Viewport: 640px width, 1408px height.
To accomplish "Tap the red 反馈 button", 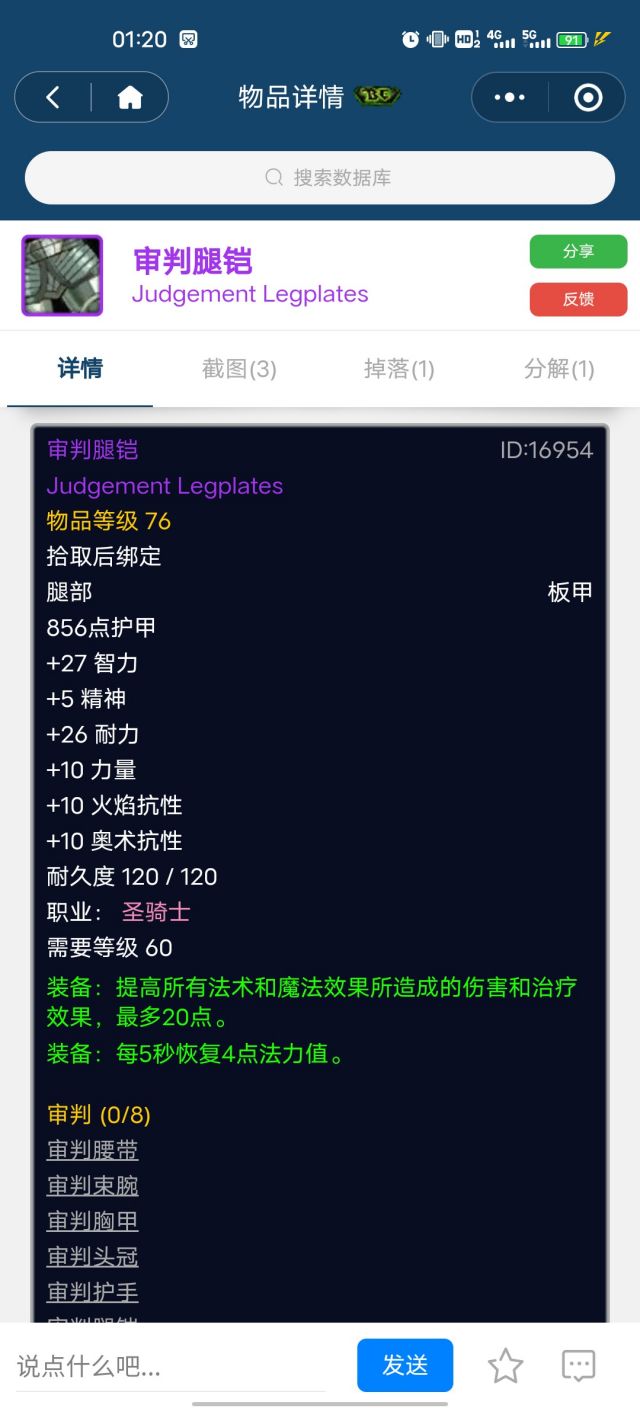I will 578,299.
